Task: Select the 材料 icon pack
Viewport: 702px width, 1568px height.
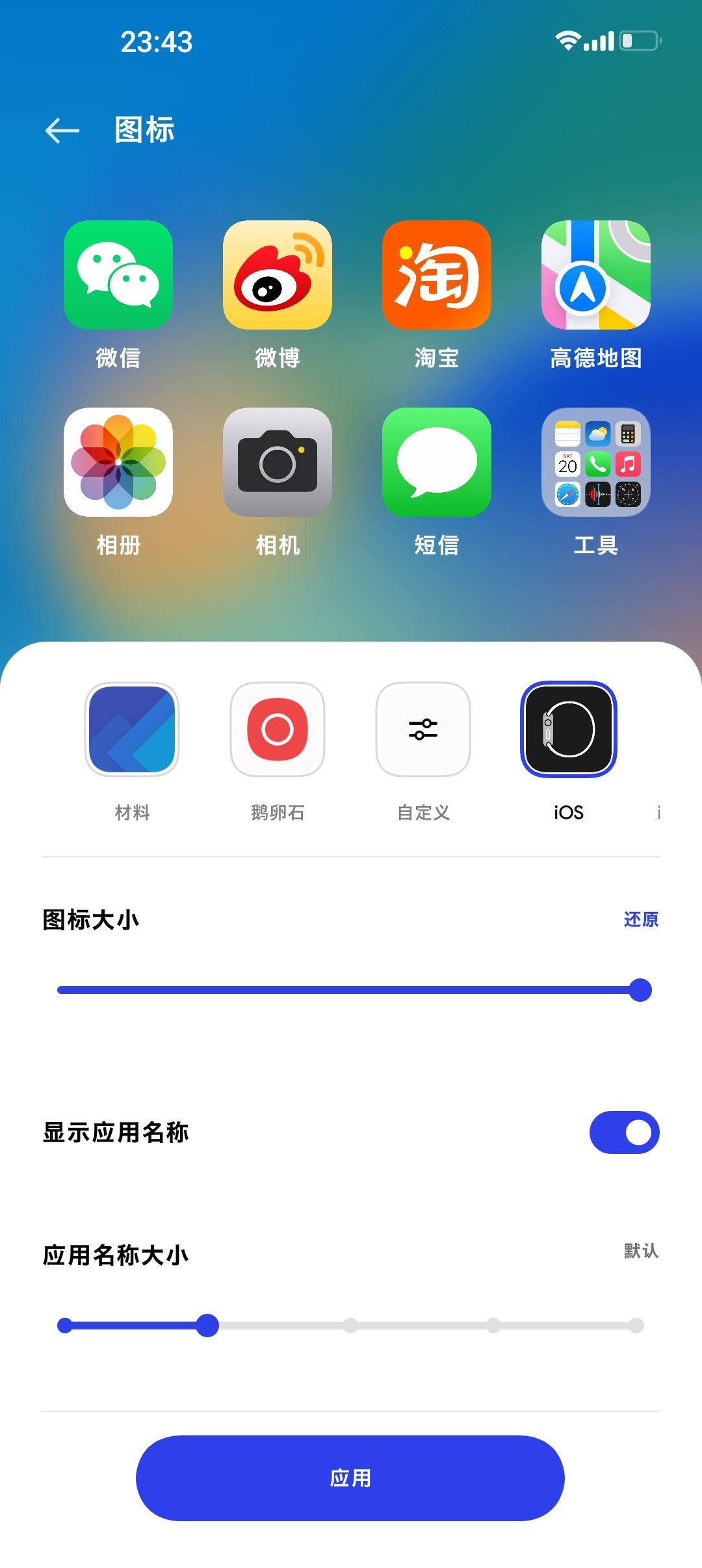Action: [x=131, y=730]
